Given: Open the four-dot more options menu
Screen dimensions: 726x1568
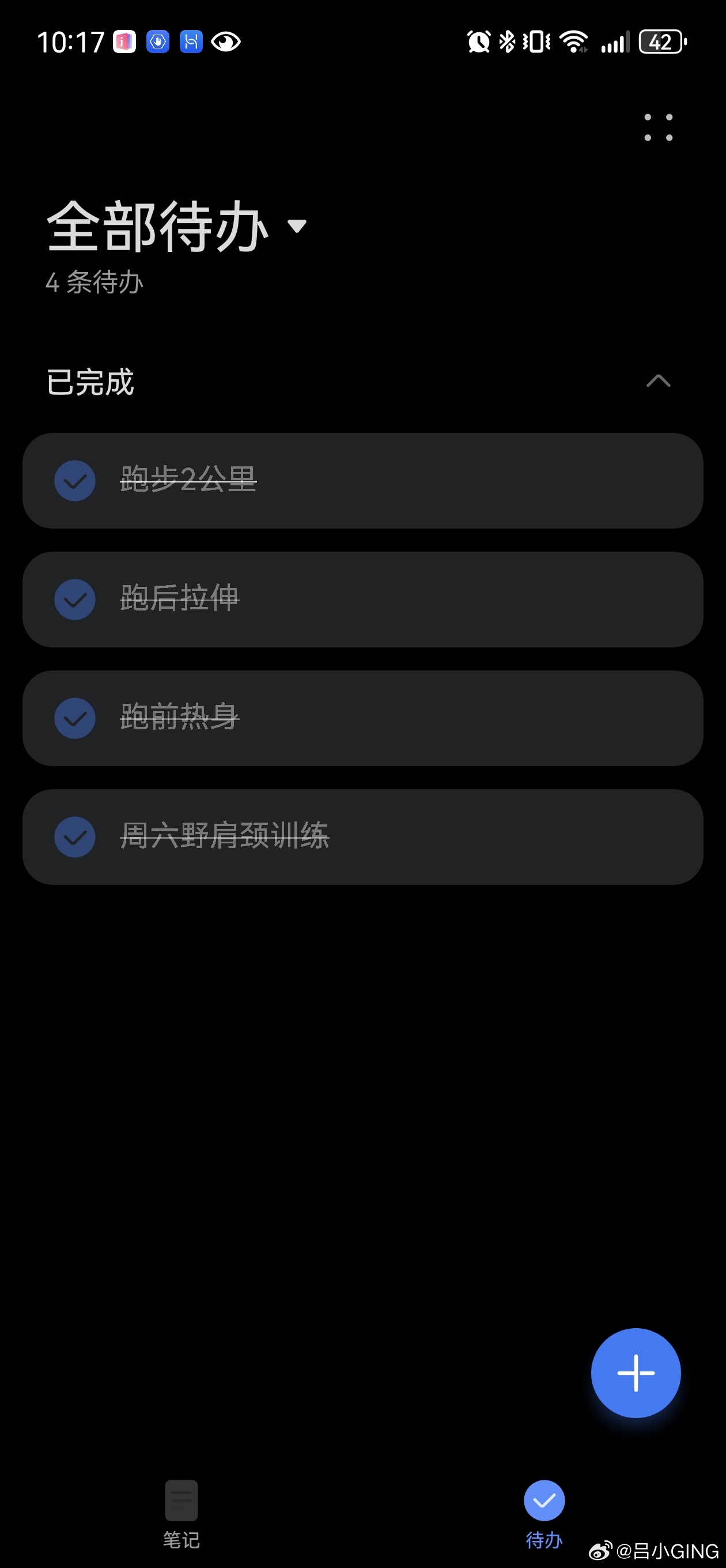Looking at the screenshot, I should coord(659,127).
